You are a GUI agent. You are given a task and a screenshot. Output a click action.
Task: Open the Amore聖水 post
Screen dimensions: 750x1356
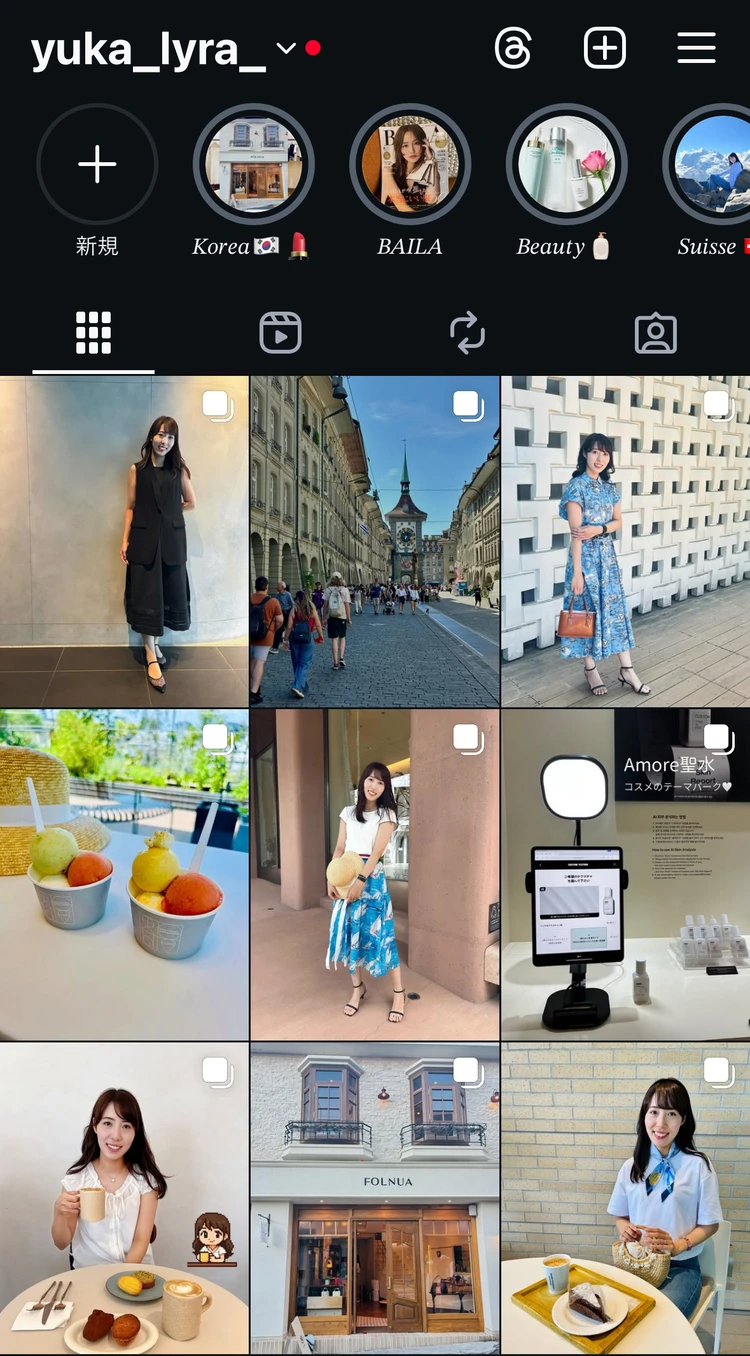625,874
